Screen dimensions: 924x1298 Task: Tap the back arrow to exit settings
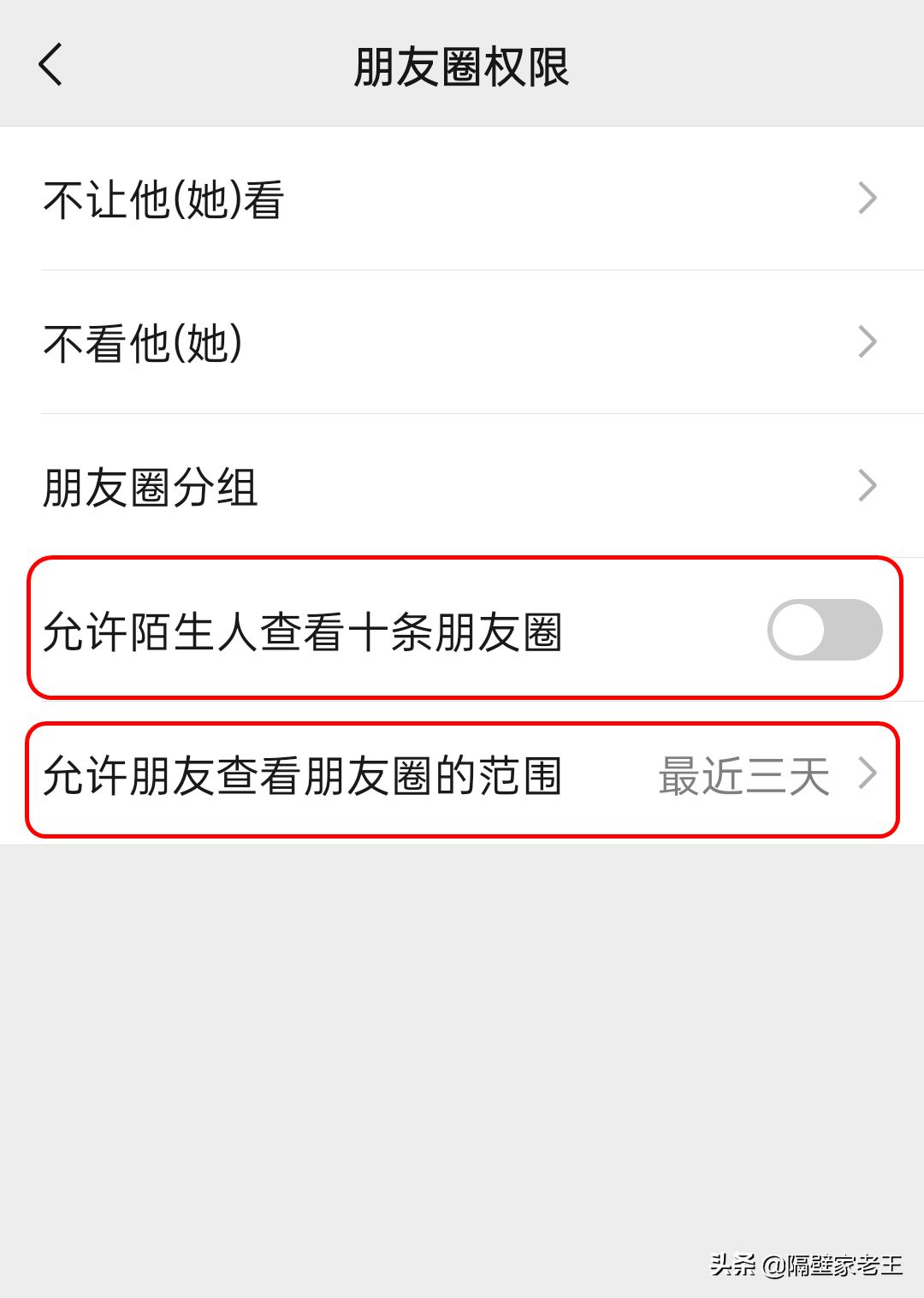tap(49, 65)
